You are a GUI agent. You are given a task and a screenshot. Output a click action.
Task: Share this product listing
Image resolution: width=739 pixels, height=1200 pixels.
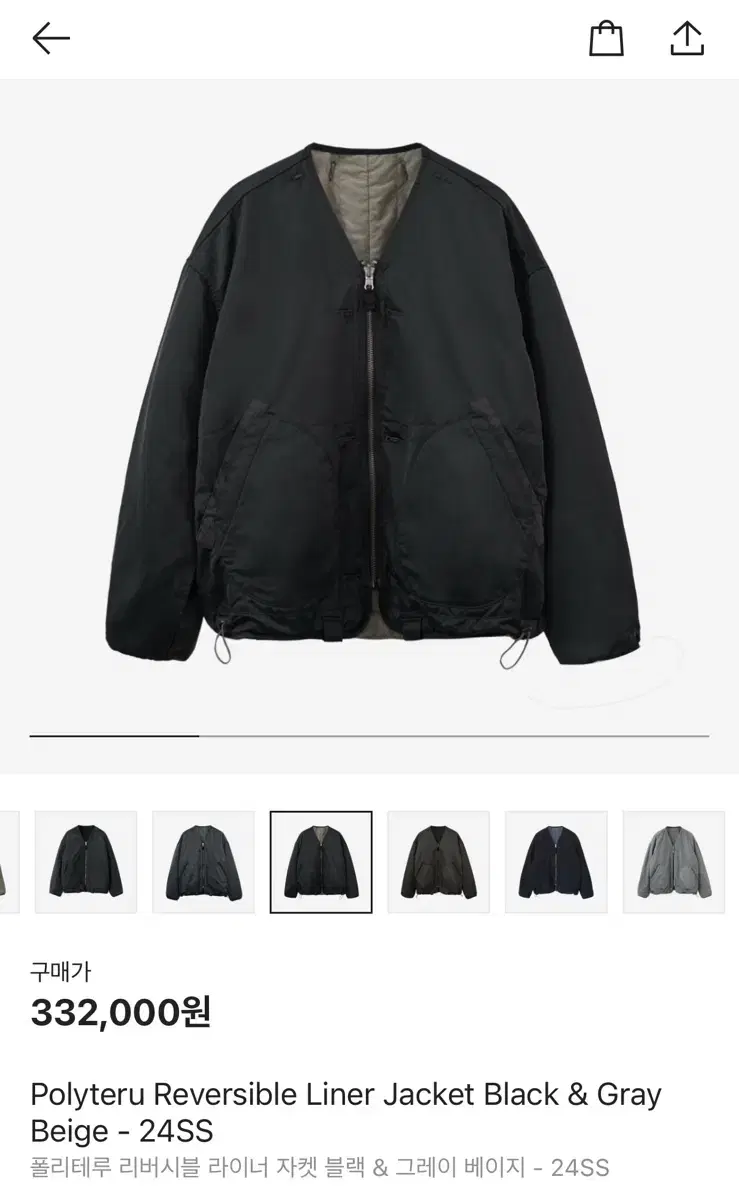tap(687, 38)
